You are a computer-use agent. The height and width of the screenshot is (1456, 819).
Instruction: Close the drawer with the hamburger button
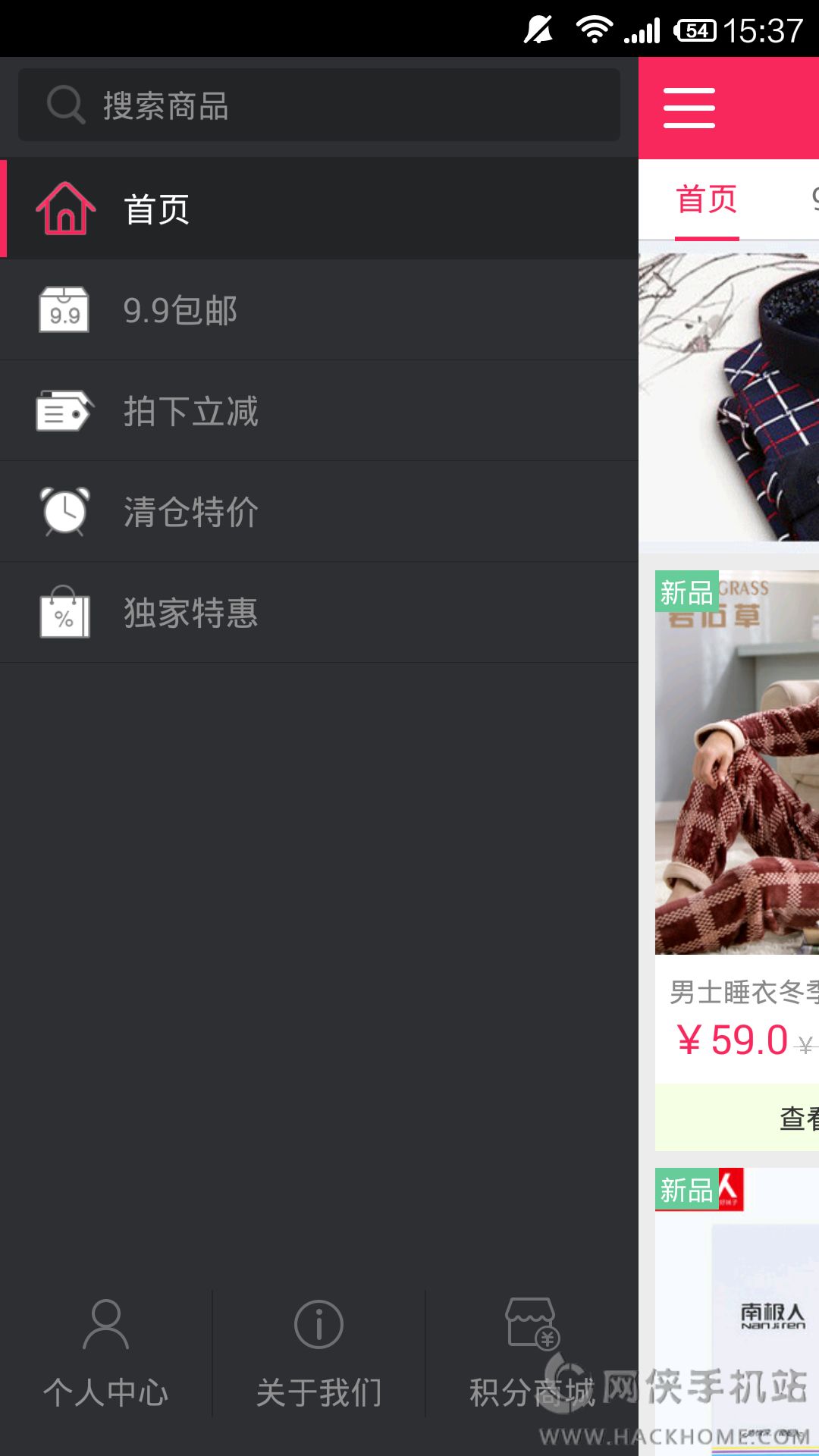coord(689,108)
